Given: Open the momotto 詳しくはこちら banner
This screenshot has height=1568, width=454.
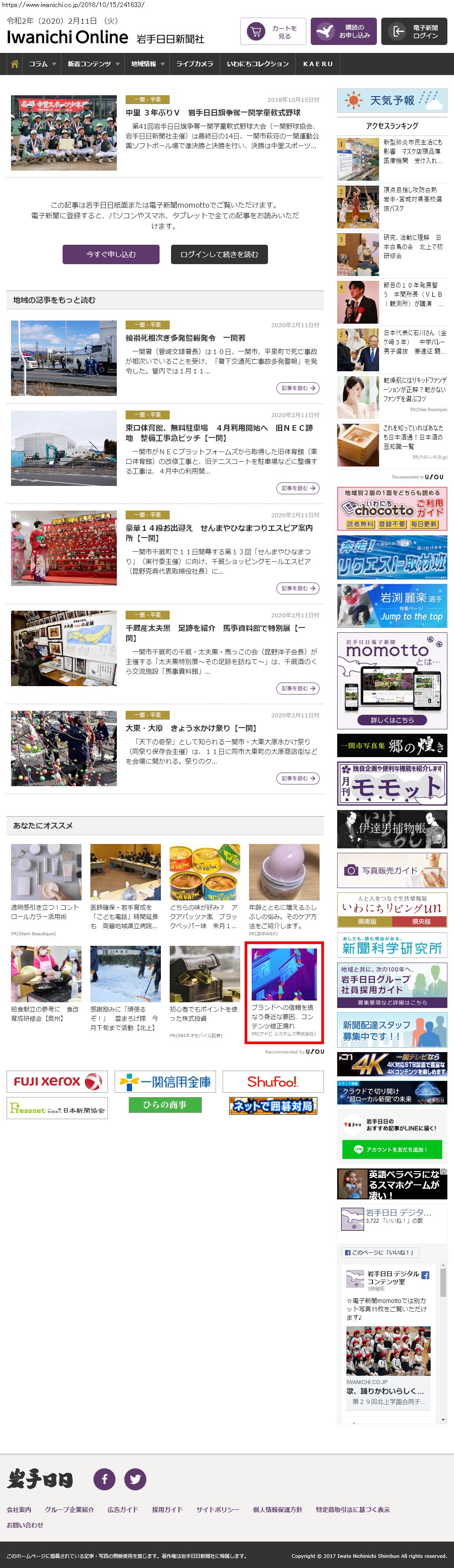Looking at the screenshot, I should coord(392,720).
